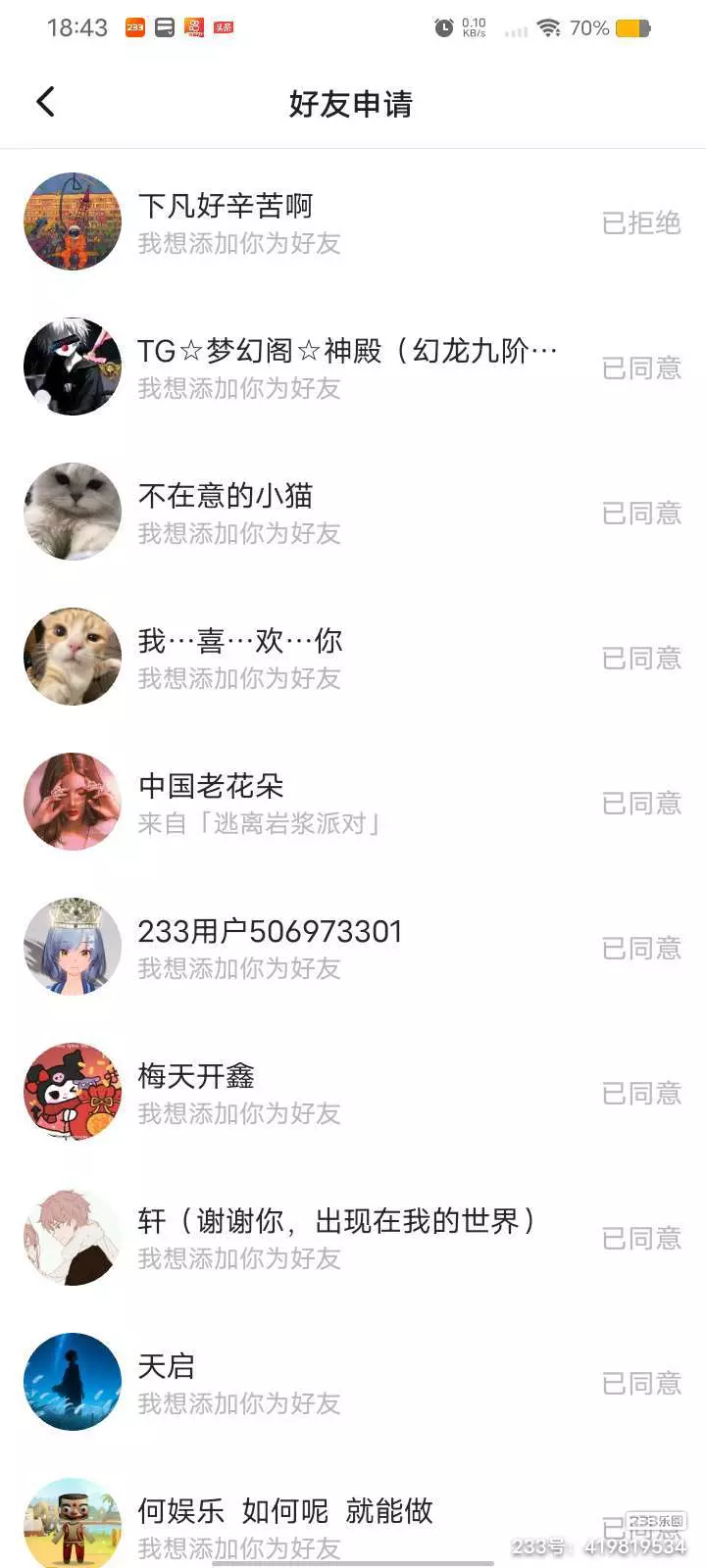Screen dimensions: 706x1568
Task: Open the request from 轩（谢谢你，出现在我的世界）
Action: click(353, 1237)
